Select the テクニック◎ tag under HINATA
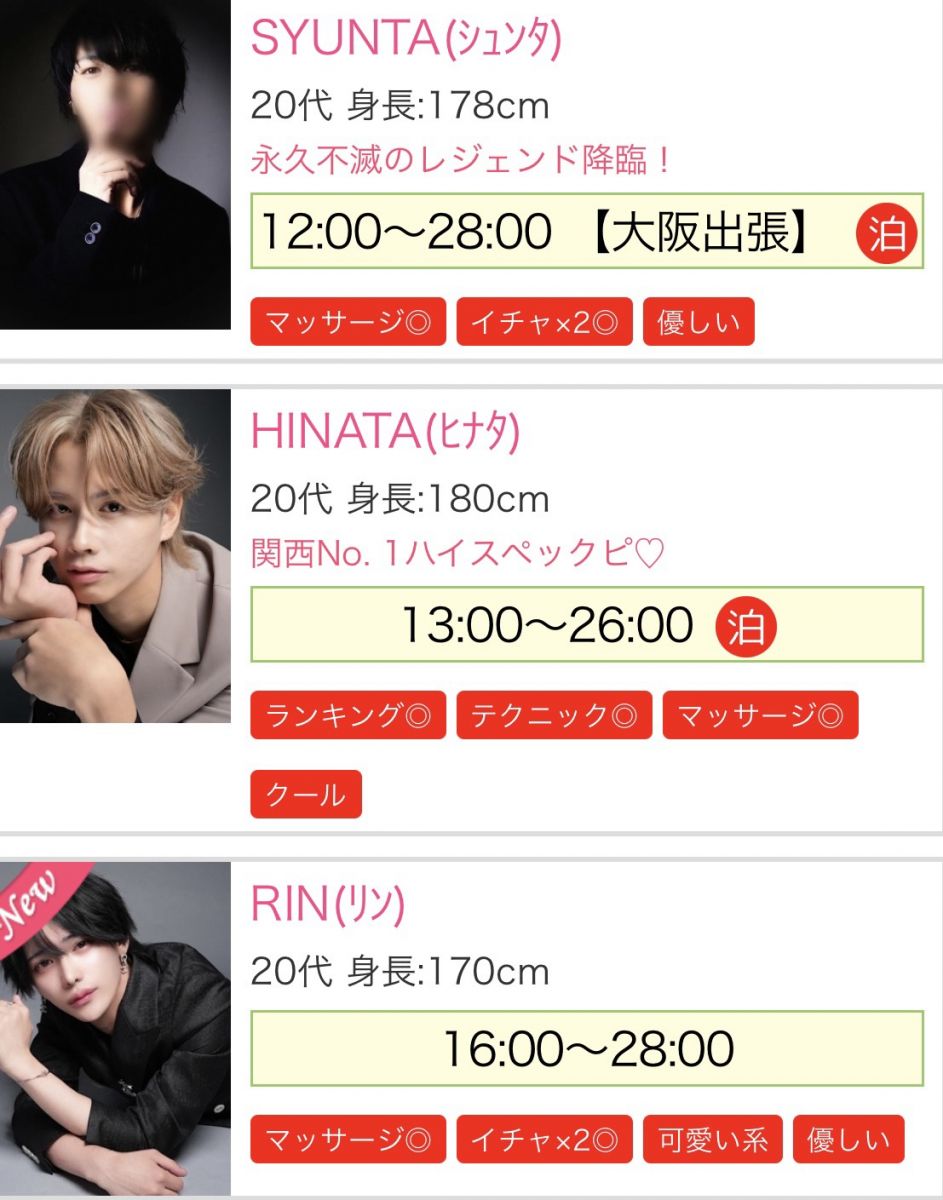The height and width of the screenshot is (1200, 943). (x=554, y=715)
